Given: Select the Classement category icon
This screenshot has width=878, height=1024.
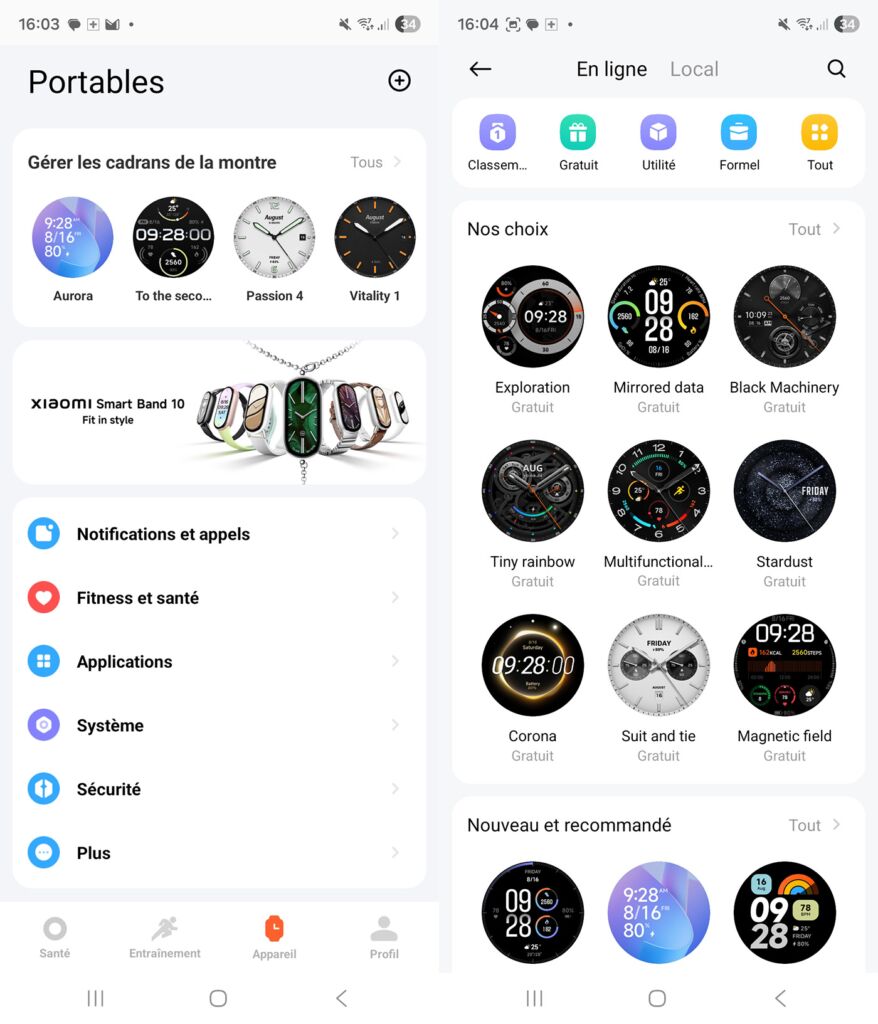Looking at the screenshot, I should click(x=497, y=131).
